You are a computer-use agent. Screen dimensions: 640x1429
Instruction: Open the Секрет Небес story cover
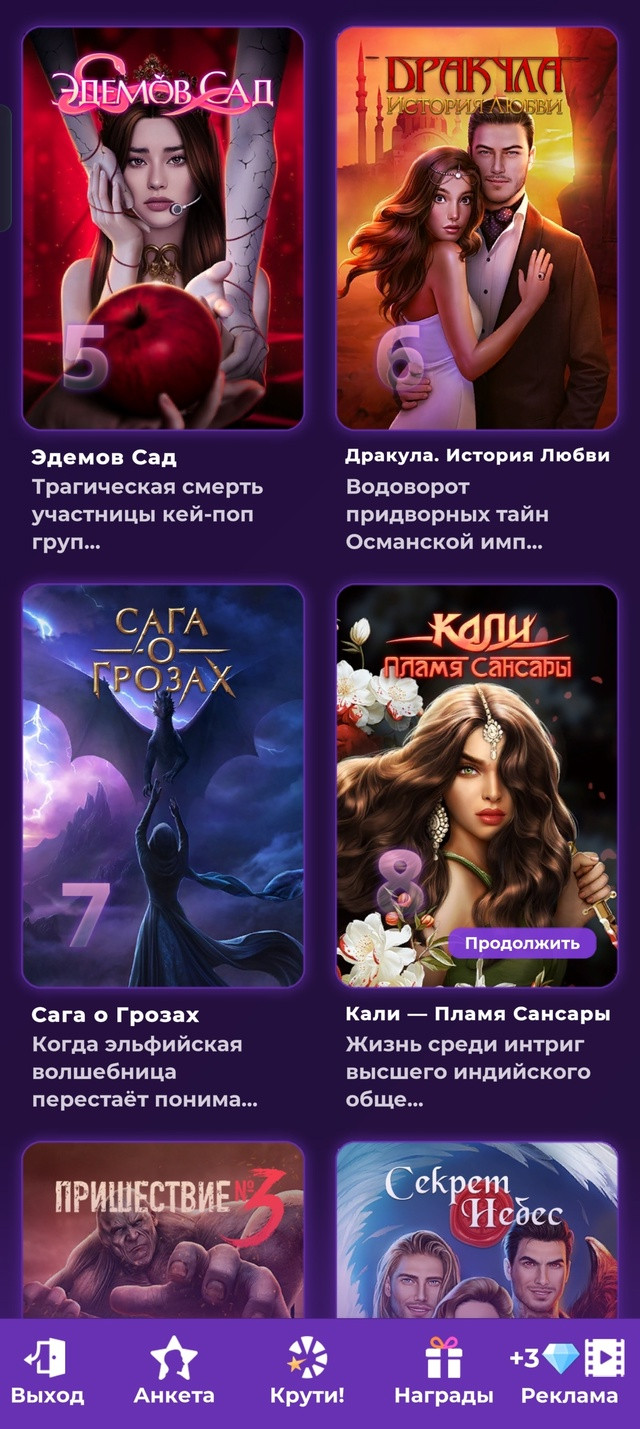(x=477, y=1230)
